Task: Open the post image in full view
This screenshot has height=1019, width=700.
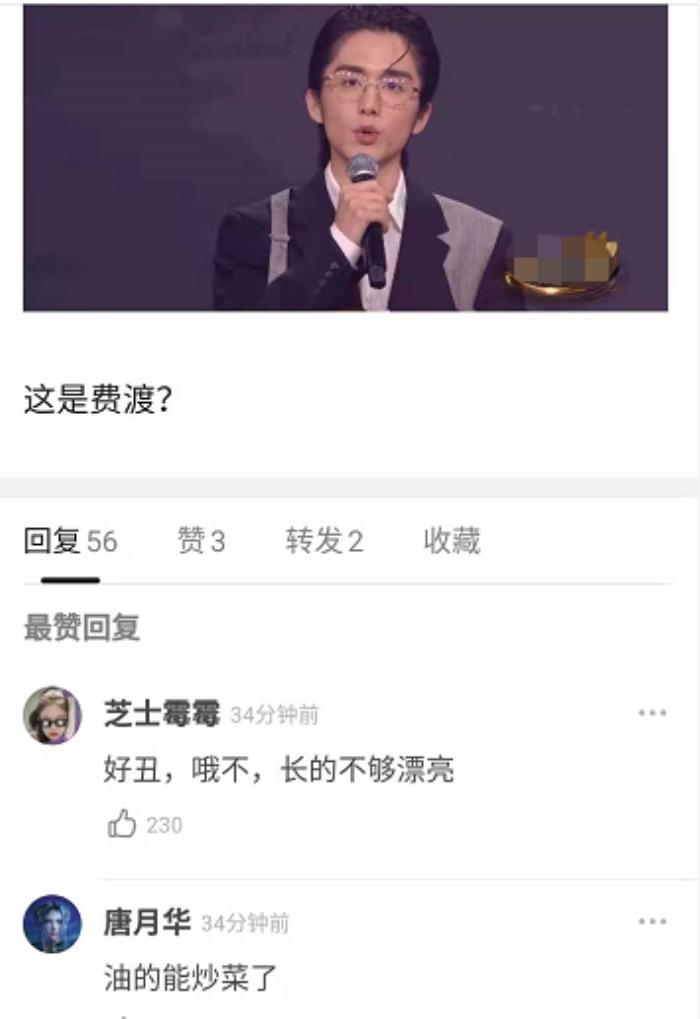Action: [x=345, y=158]
